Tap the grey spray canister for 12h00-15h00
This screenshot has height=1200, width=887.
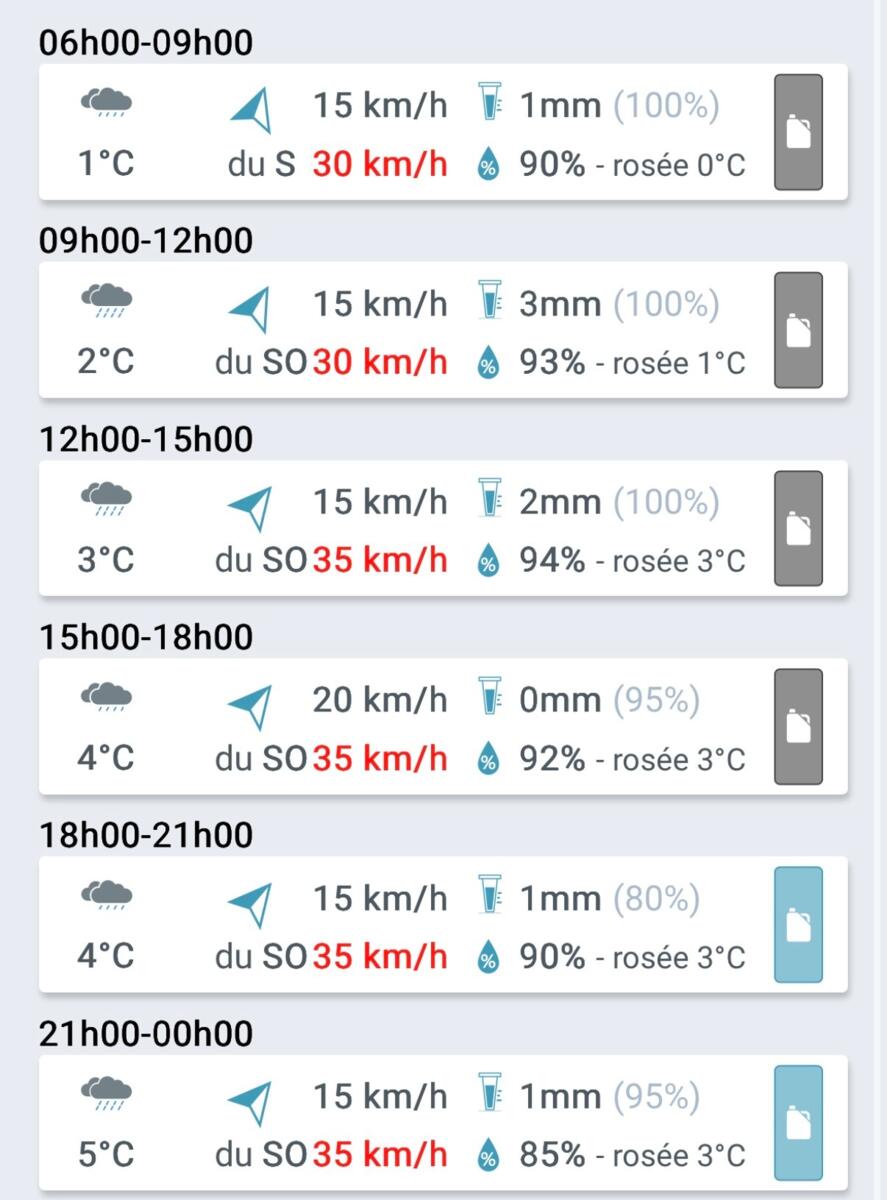click(x=798, y=528)
